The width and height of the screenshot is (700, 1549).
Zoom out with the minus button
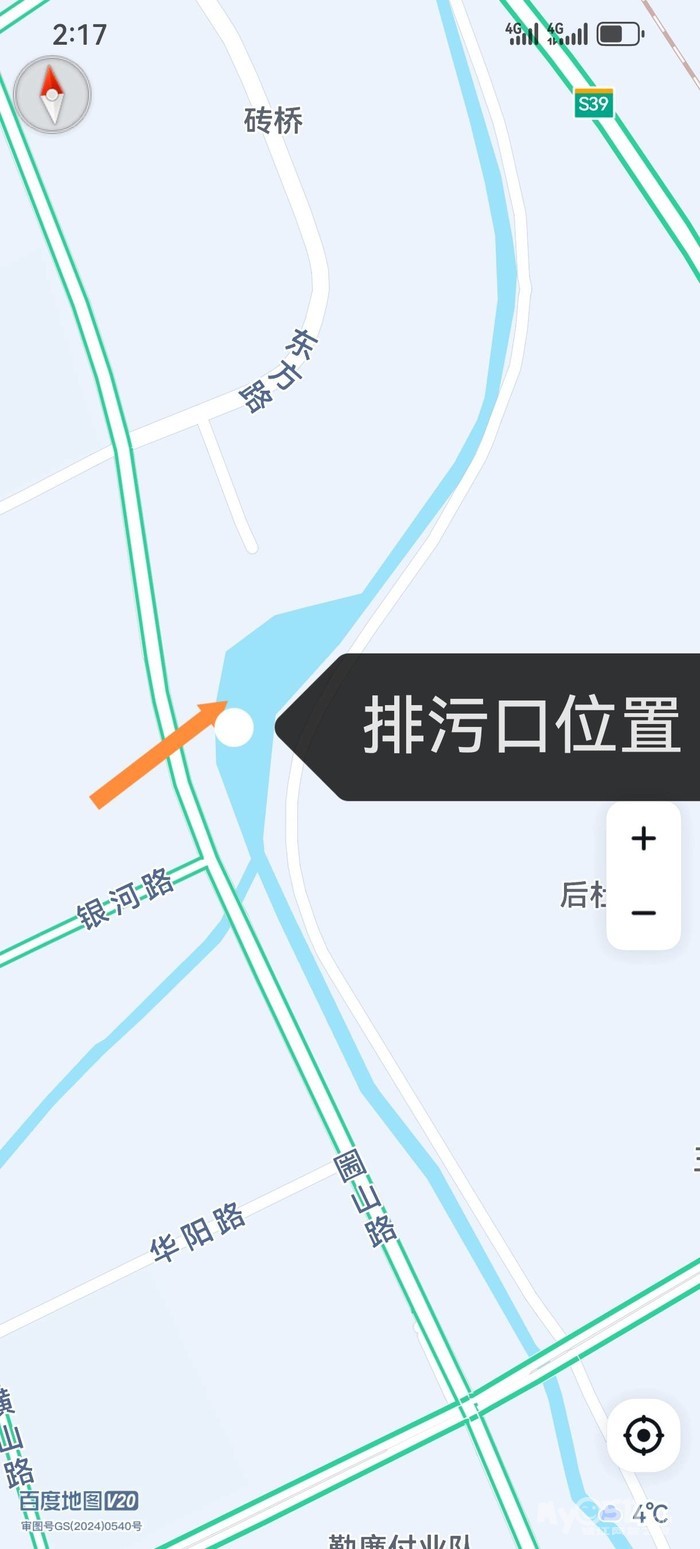tap(644, 913)
